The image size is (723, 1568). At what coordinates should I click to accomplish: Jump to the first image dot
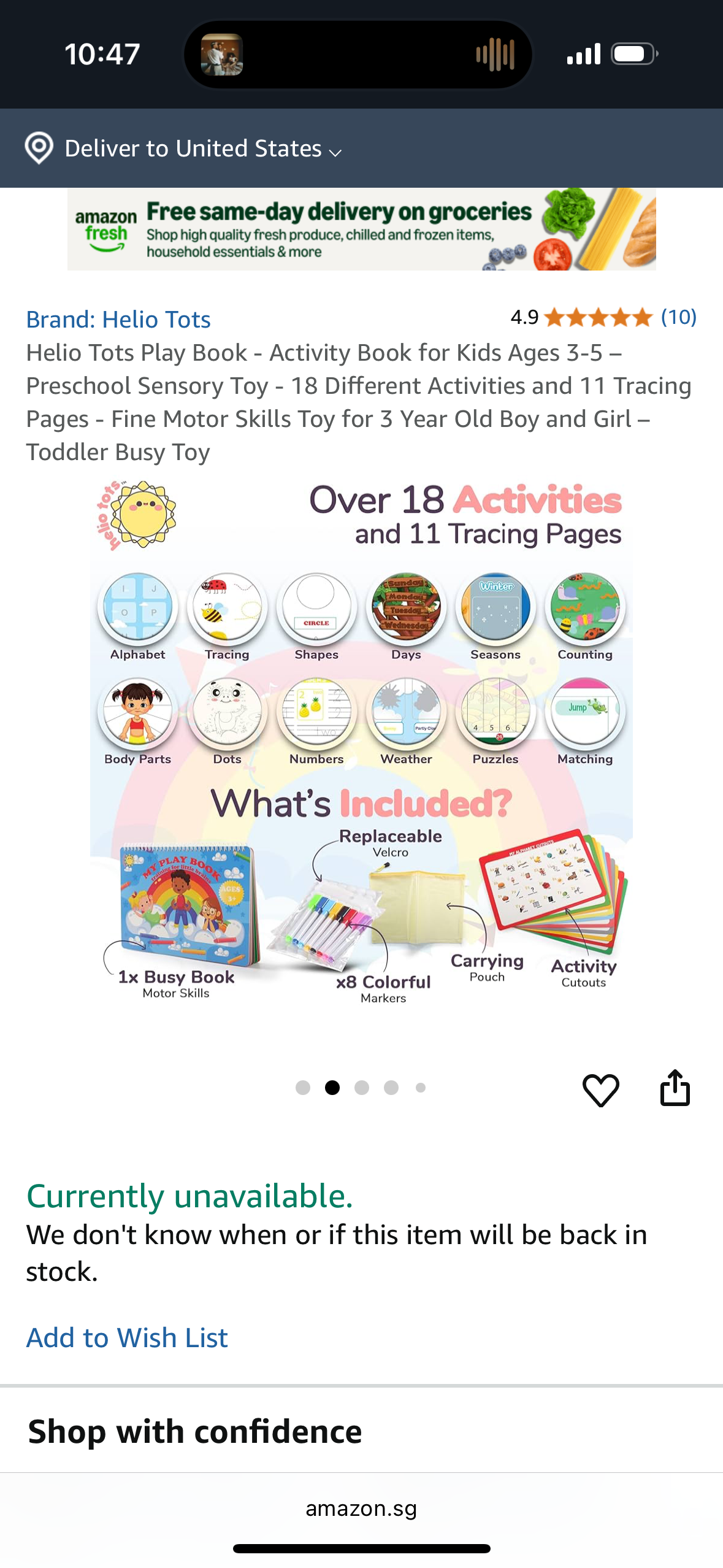pyautogui.click(x=302, y=1088)
